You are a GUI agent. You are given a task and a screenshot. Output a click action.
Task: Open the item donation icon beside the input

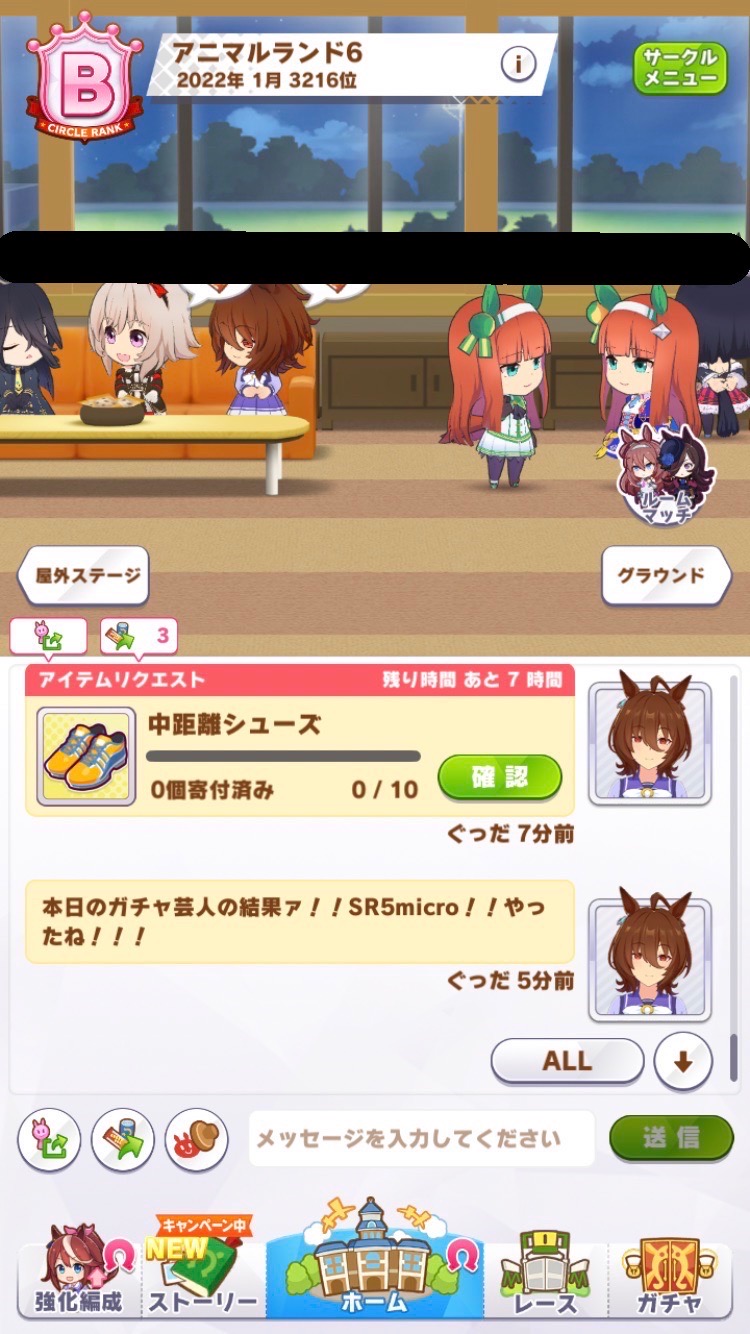tap(123, 1139)
